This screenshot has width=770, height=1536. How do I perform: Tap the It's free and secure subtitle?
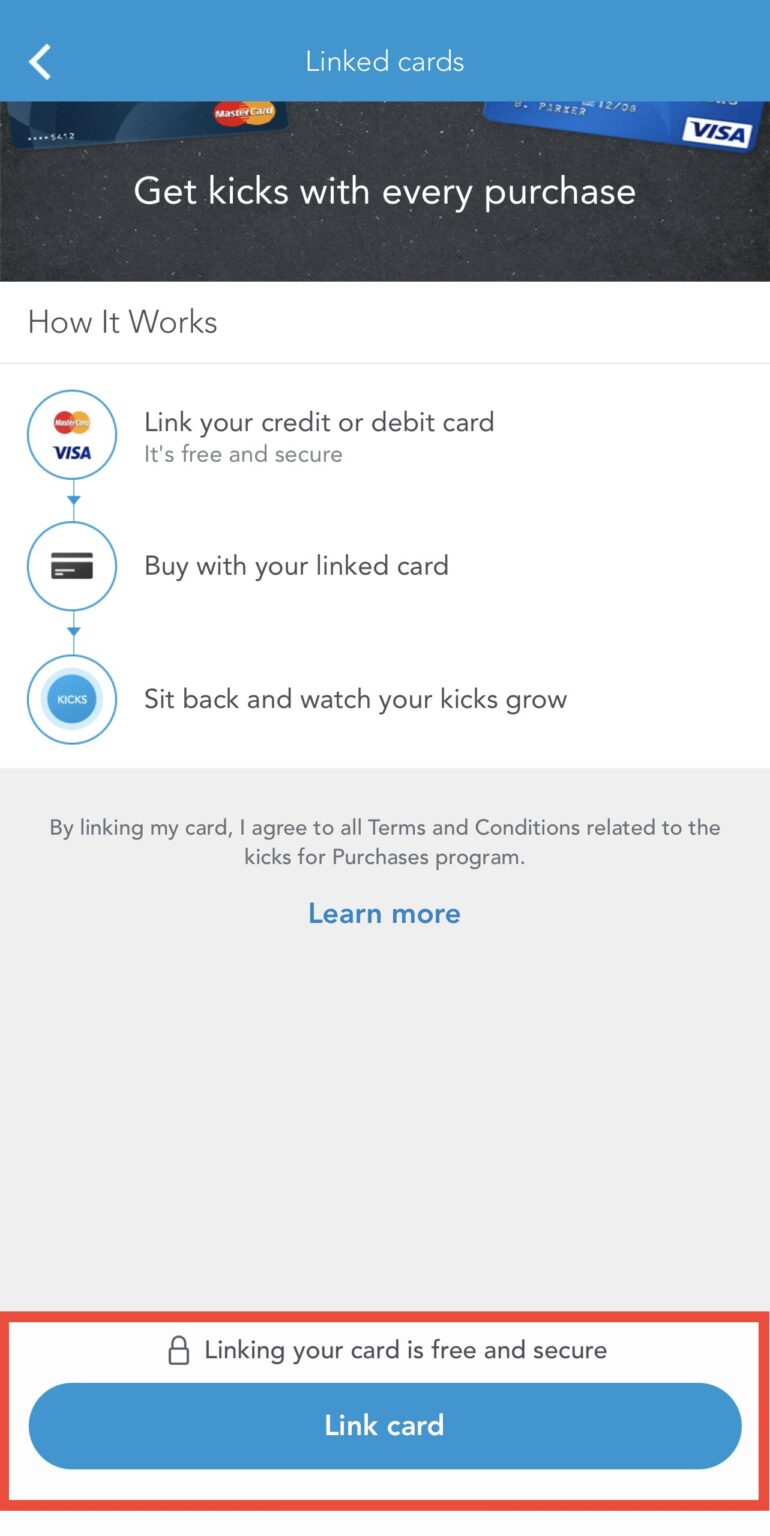(243, 453)
